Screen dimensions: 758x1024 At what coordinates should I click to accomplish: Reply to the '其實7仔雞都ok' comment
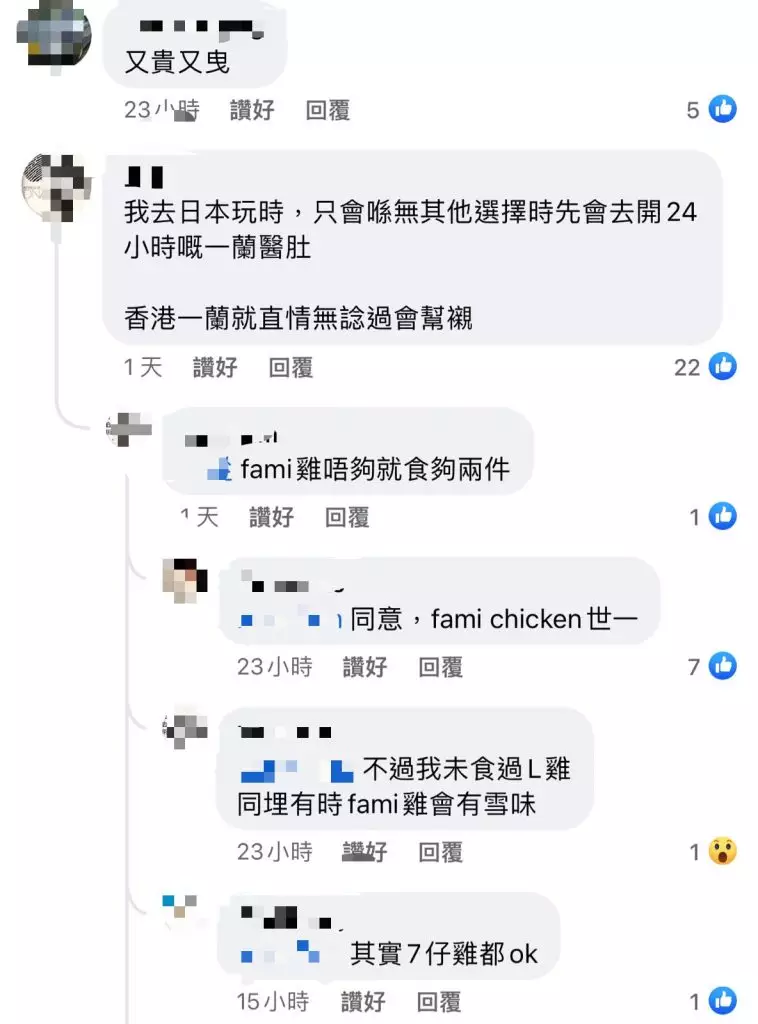coord(440,1001)
